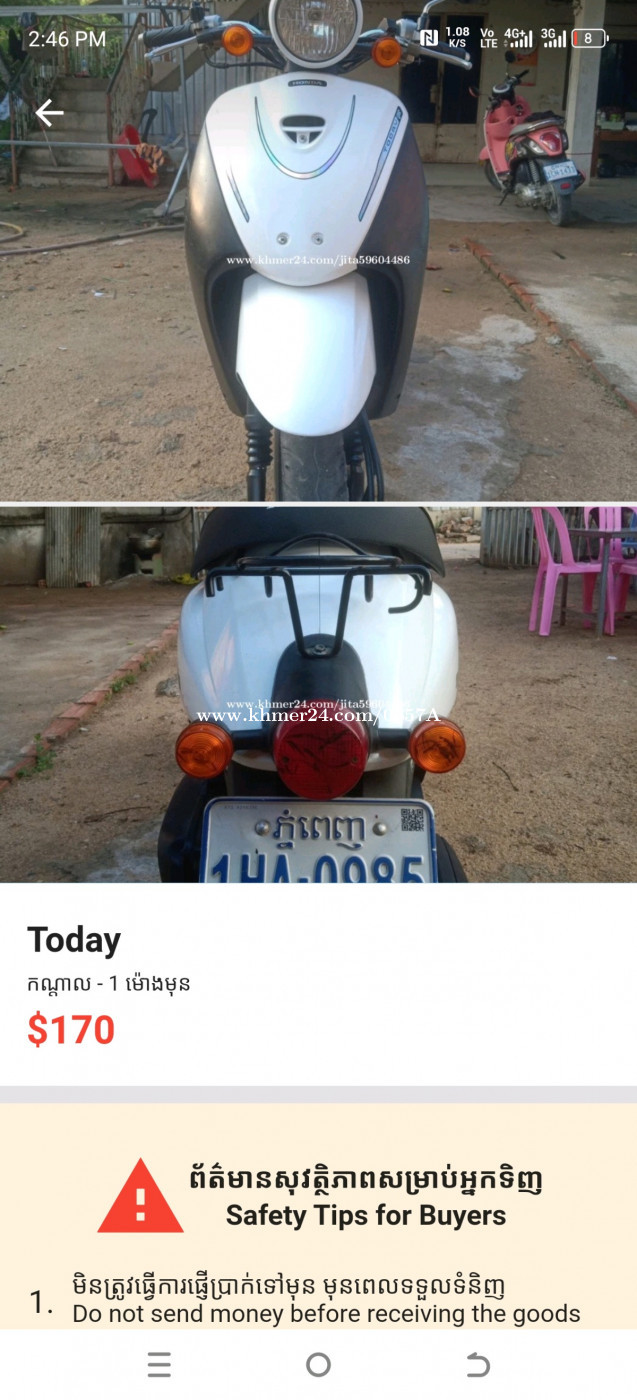637x1400 pixels.
Task: Tap the system back button
Action: pos(478,1364)
